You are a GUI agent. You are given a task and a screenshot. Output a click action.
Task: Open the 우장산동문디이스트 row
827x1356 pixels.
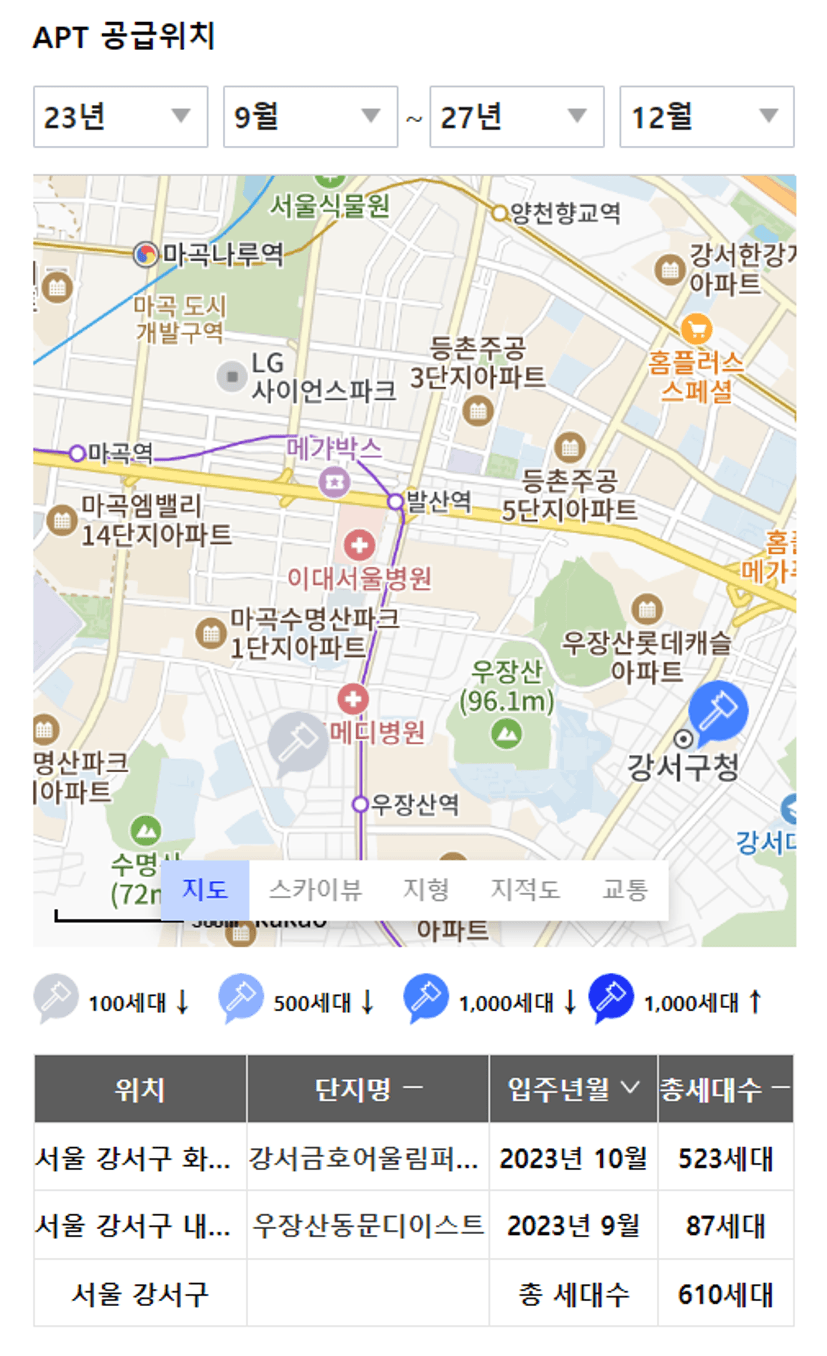[367, 1224]
